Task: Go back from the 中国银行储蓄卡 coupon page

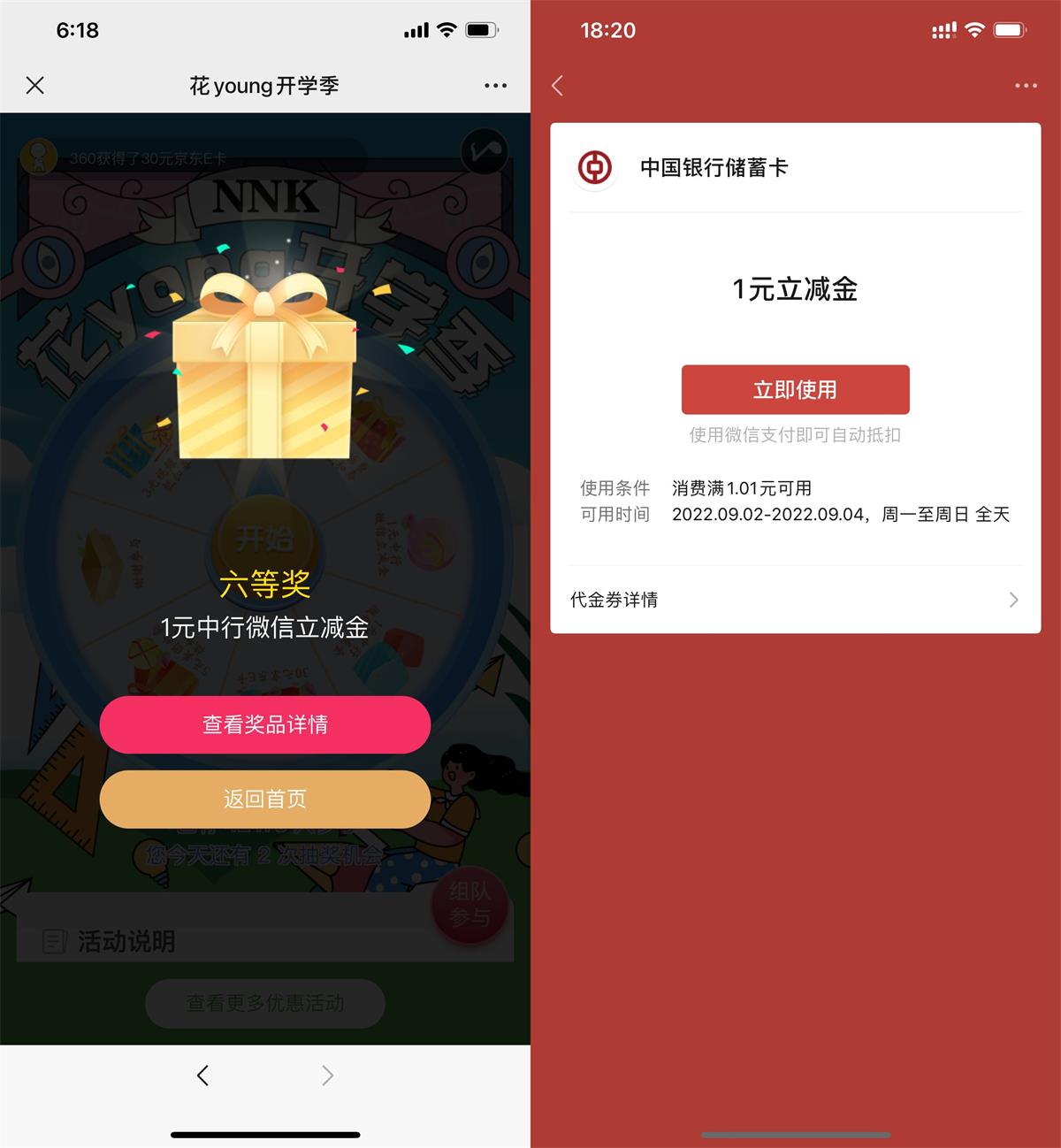Action: pyautogui.click(x=557, y=86)
